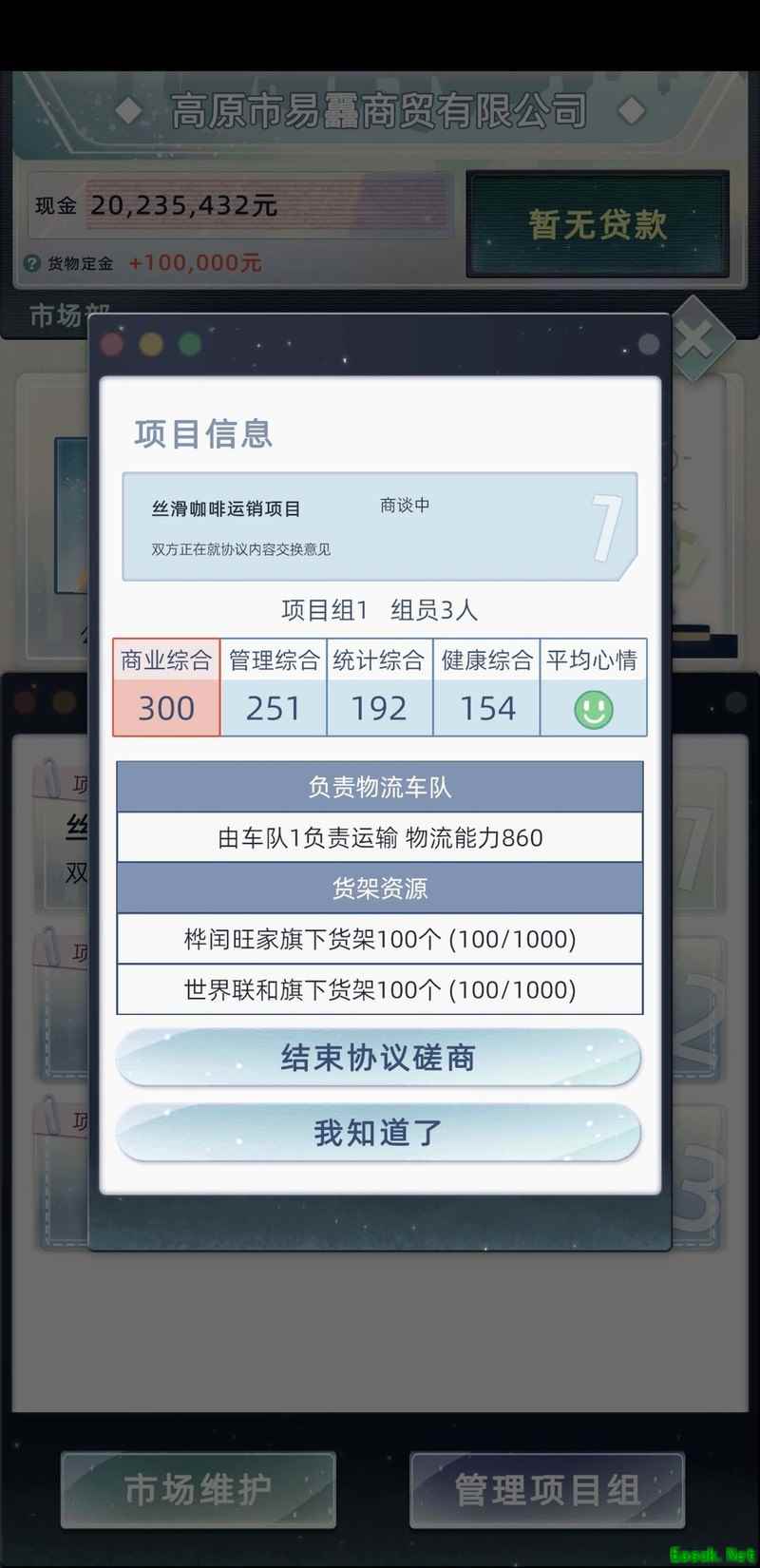Close the dialog with the X icon
Viewport: 760px width, 1568px height.
pyautogui.click(x=695, y=338)
